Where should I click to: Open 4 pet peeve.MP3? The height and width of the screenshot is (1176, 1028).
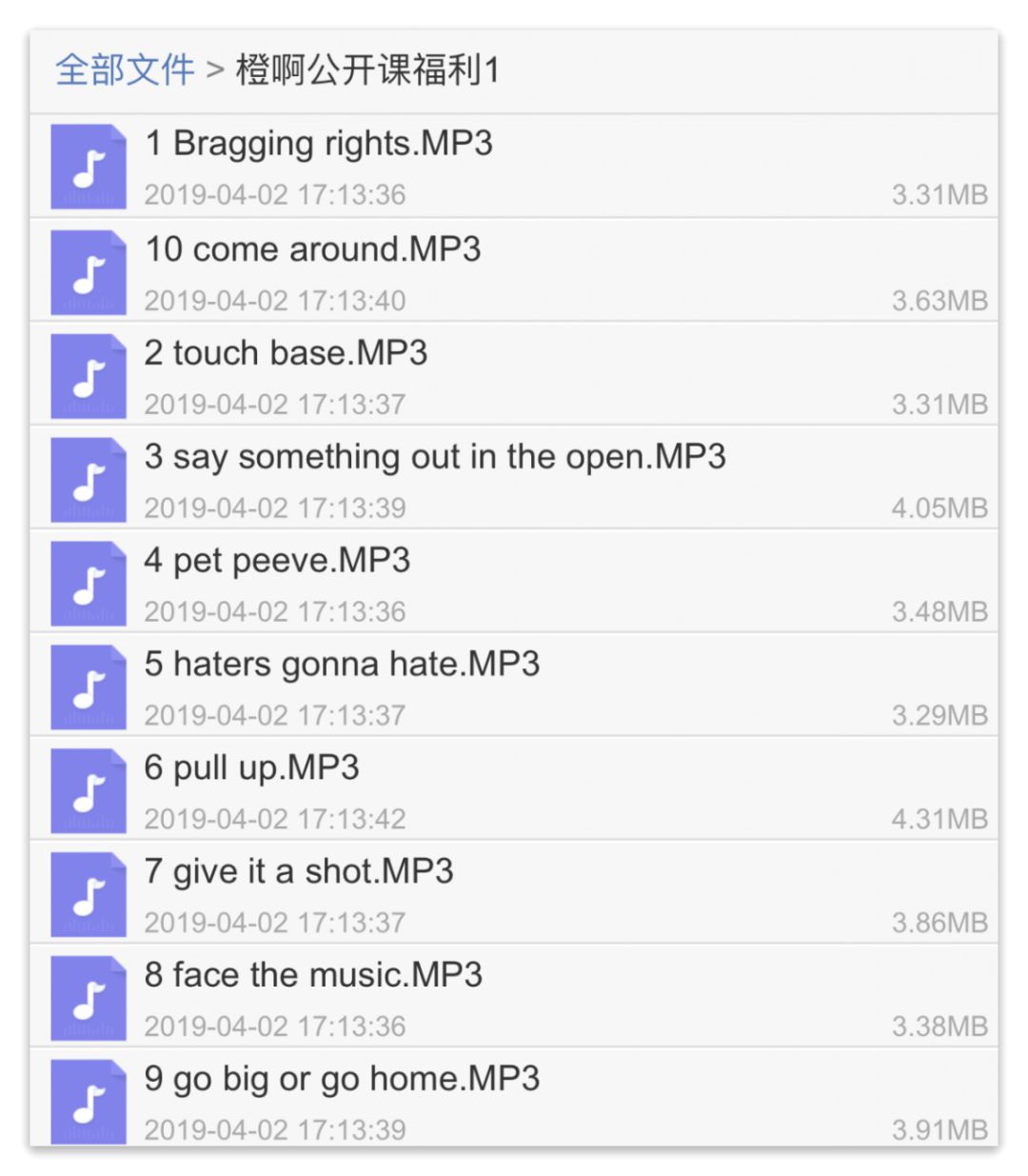click(x=277, y=561)
